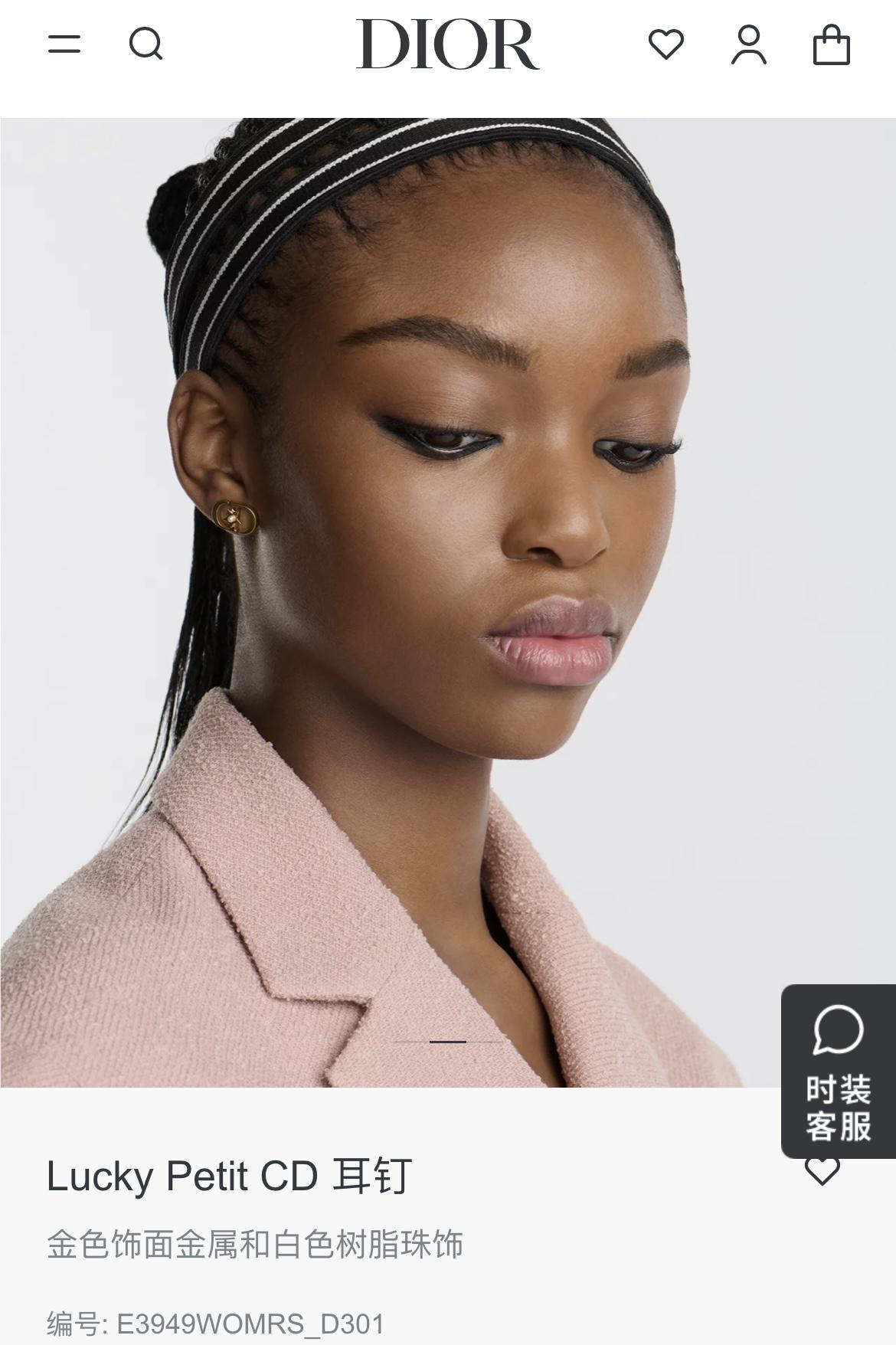
Task: Open 时装客服 chat support
Action: pyautogui.click(x=838, y=1071)
